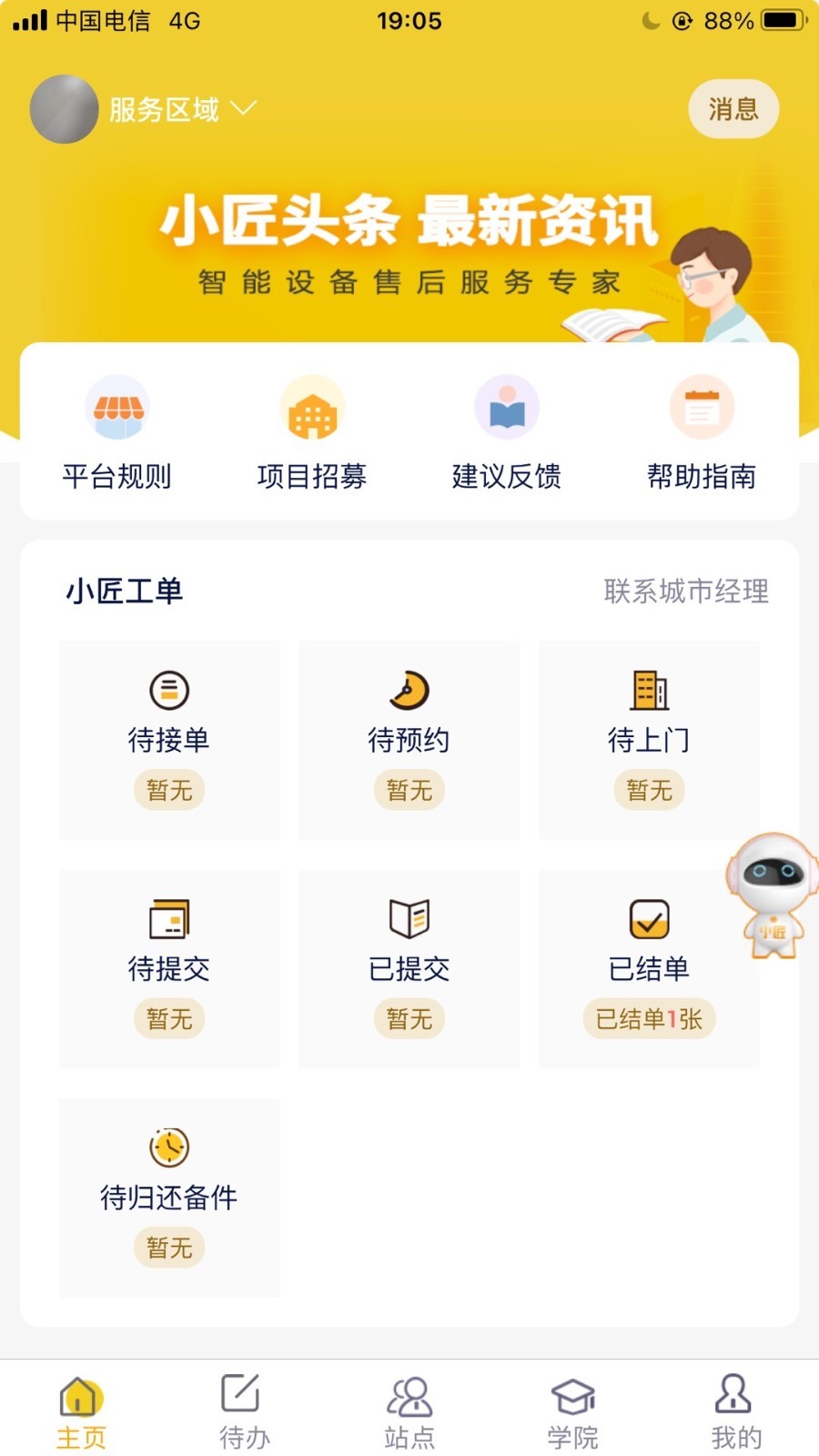Open the 待上门 orders card
Viewport: 819px width, 1456px height.
point(649,740)
